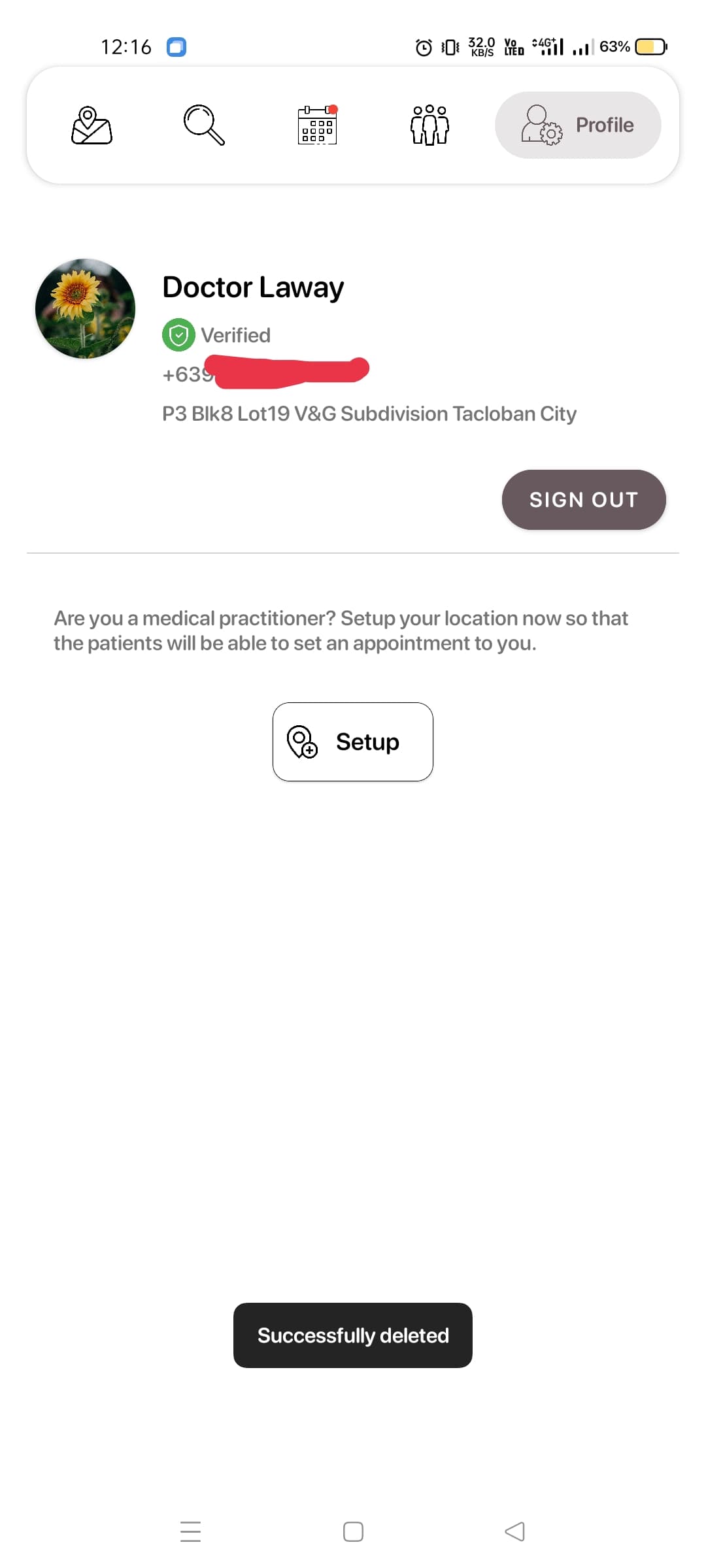The image size is (706, 1568).
Task: Tap the blue status bar app icon
Action: click(x=175, y=46)
